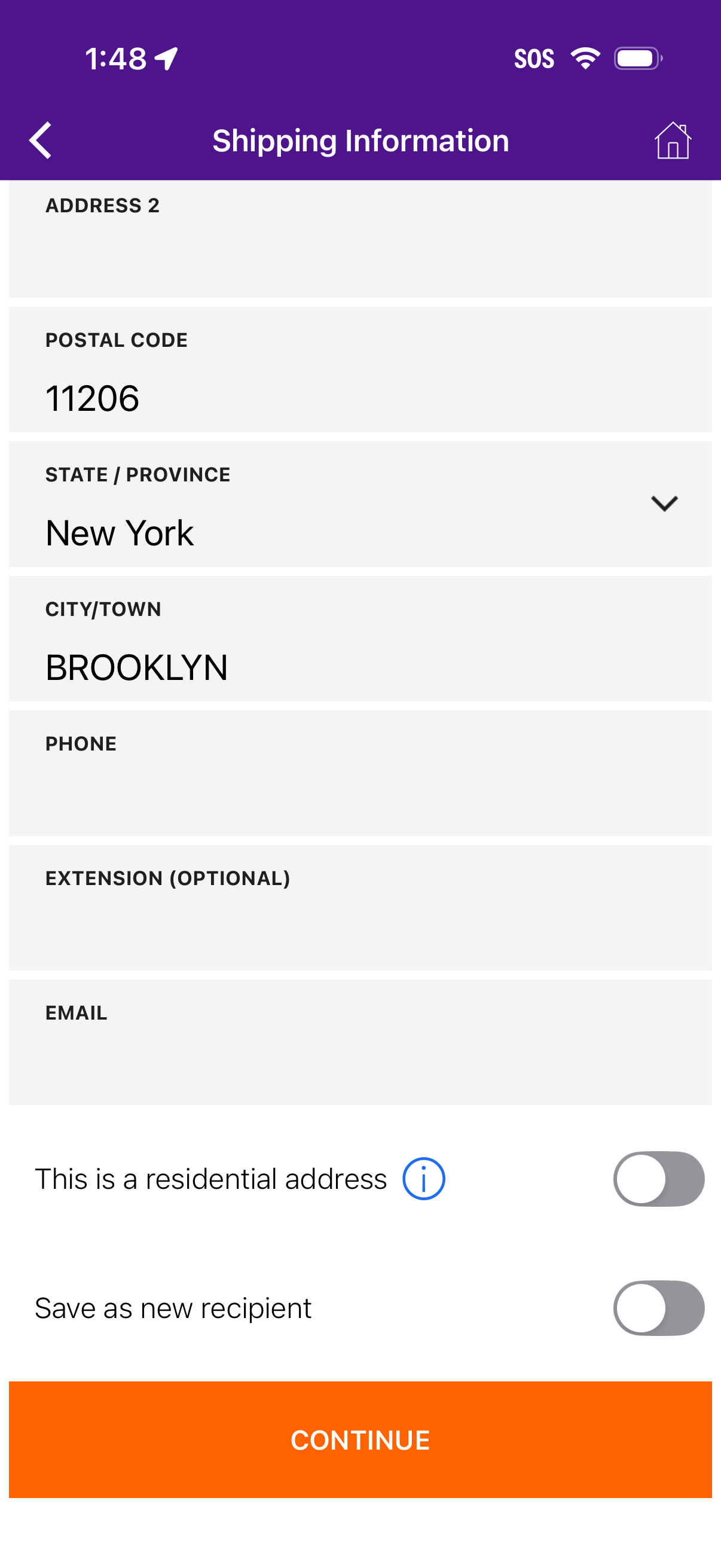Click the back arrow in the header
This screenshot has width=721, height=1568.
coord(40,139)
